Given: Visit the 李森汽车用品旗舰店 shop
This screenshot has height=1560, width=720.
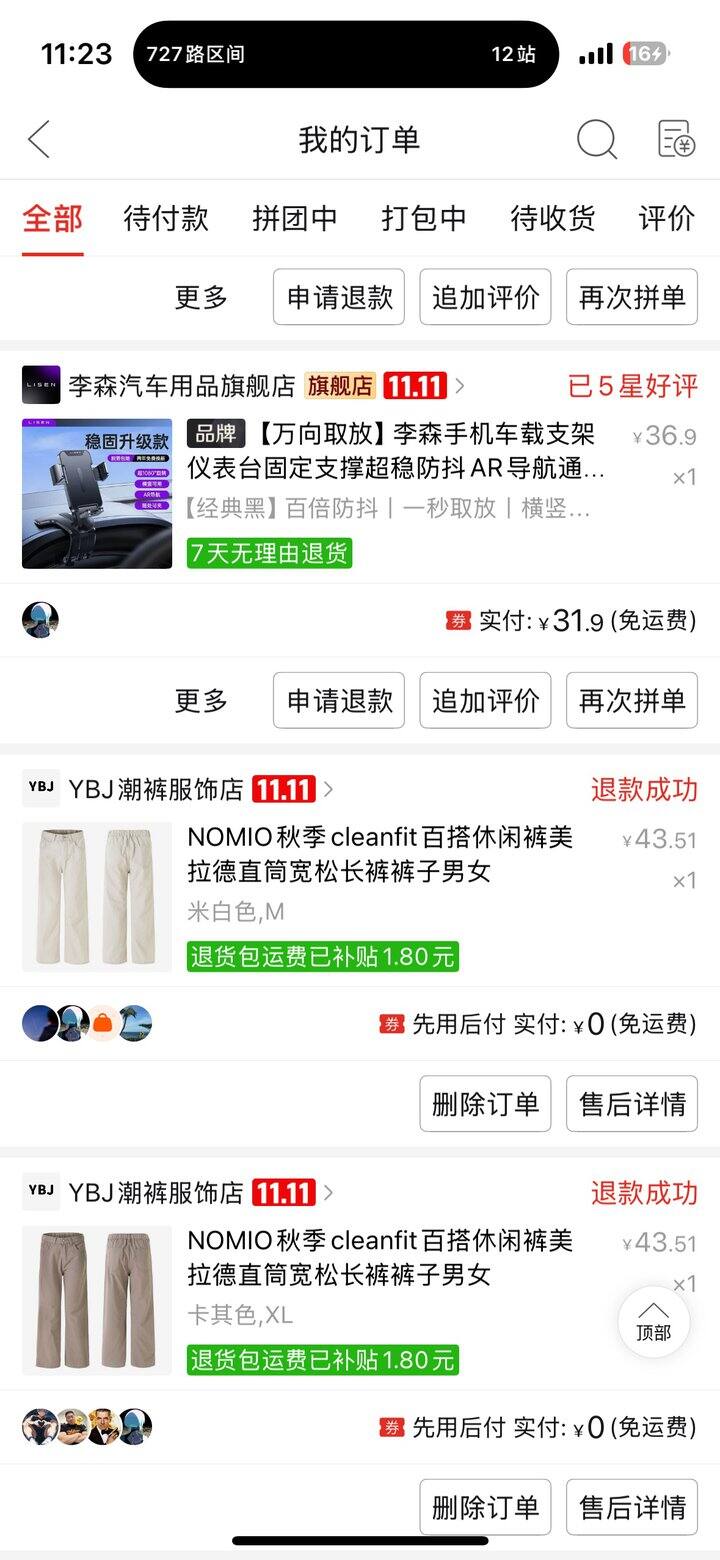Looking at the screenshot, I should pyautogui.click(x=180, y=385).
